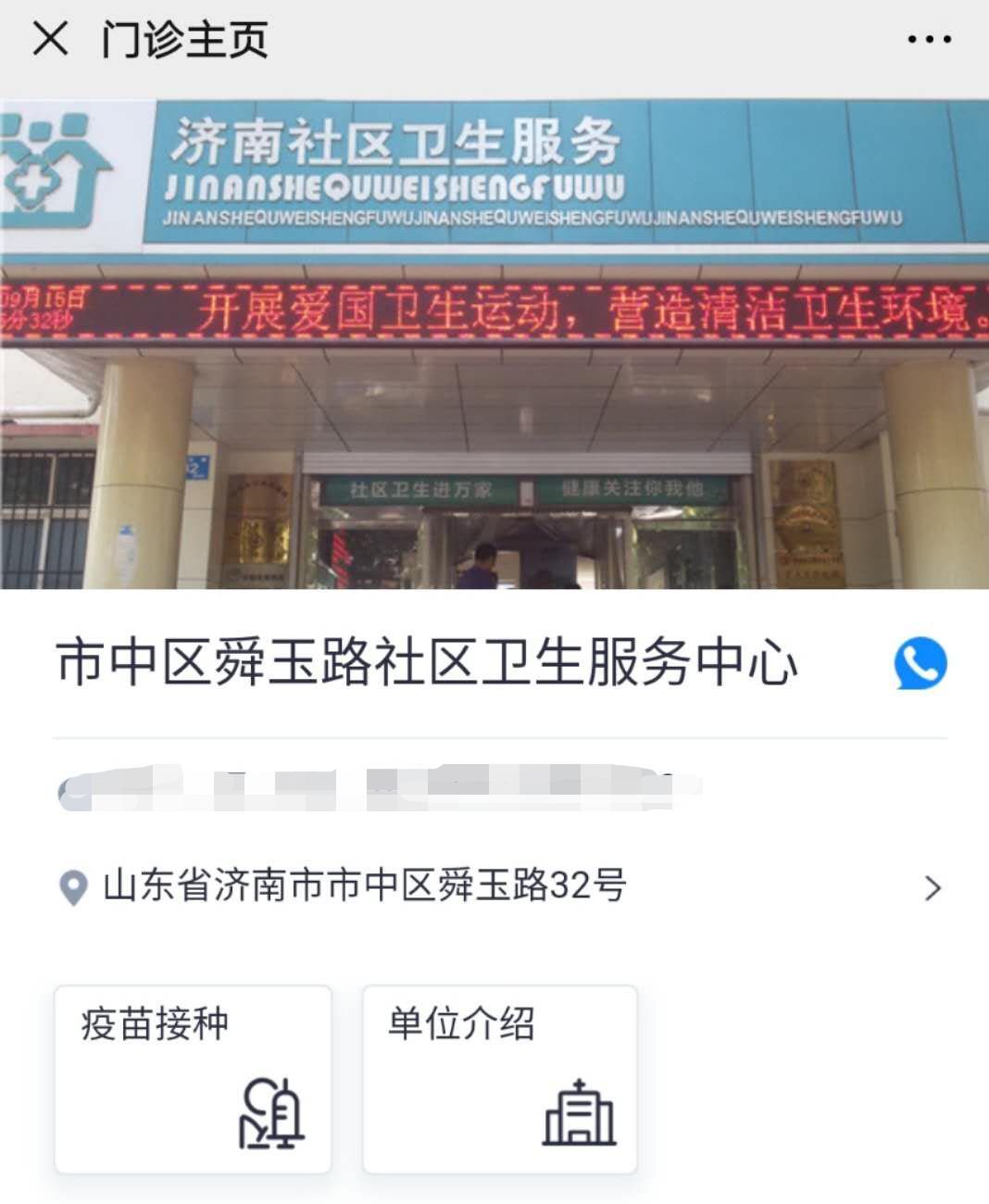The width and height of the screenshot is (989, 1204).
Task: Open the 疫苗接种 card
Action: tap(193, 1079)
